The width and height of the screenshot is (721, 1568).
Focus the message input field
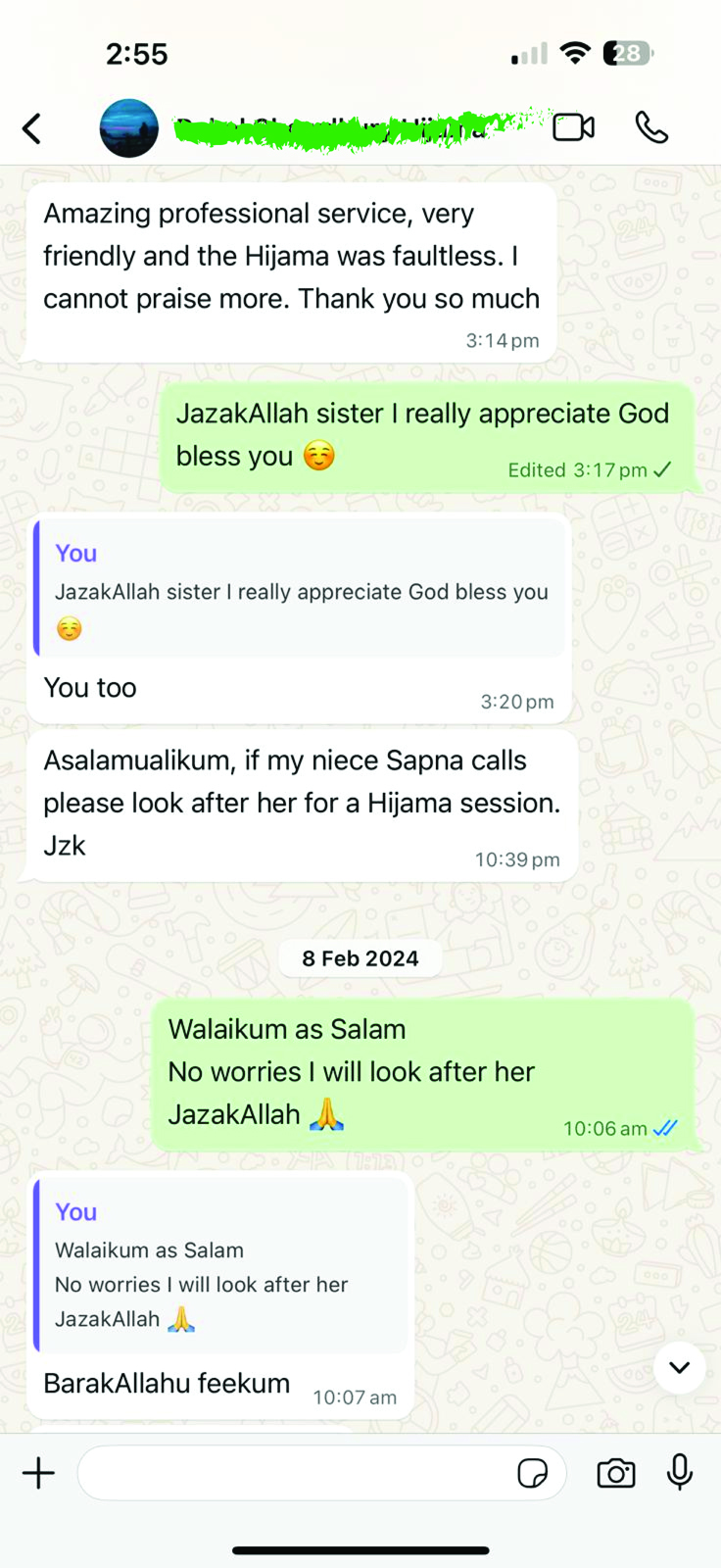pyautogui.click(x=294, y=1473)
